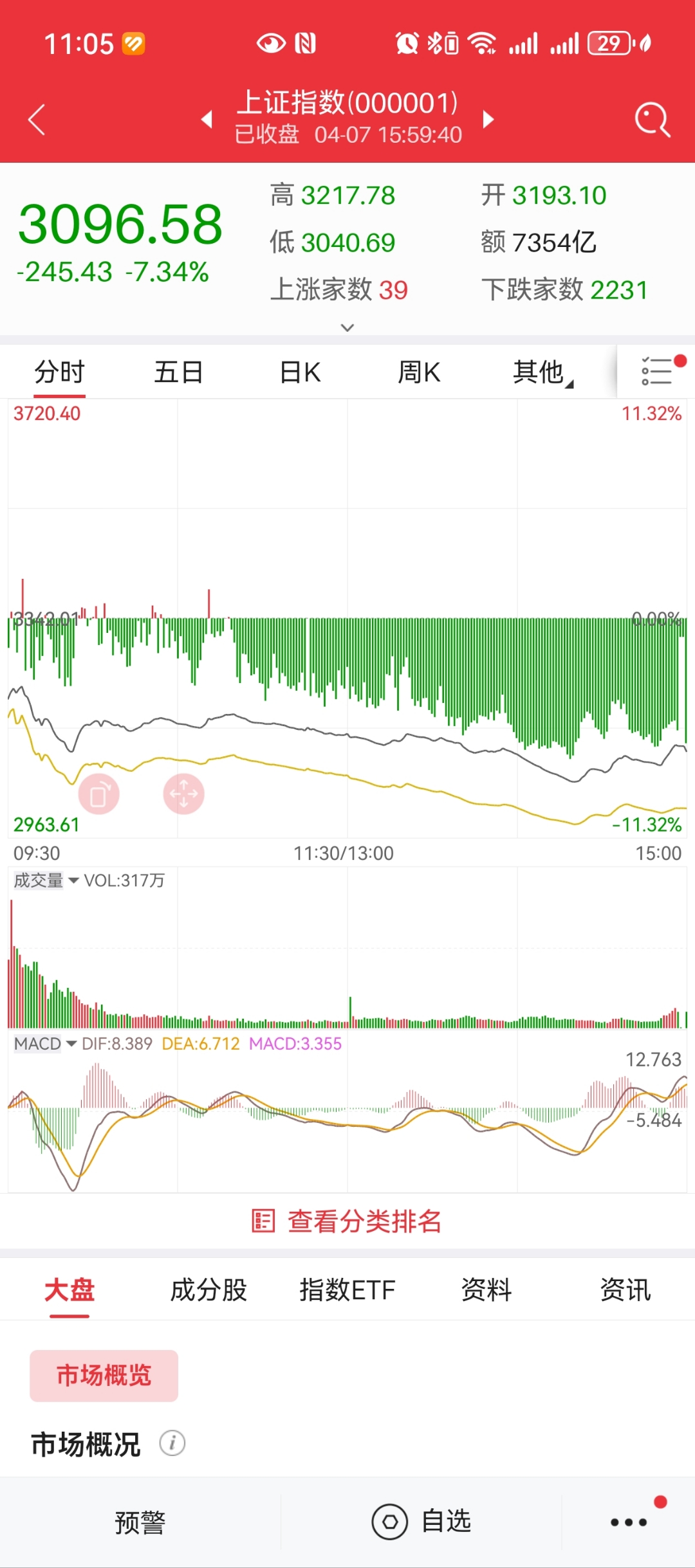Switch to previous stock with the left arrow

[x=207, y=120]
